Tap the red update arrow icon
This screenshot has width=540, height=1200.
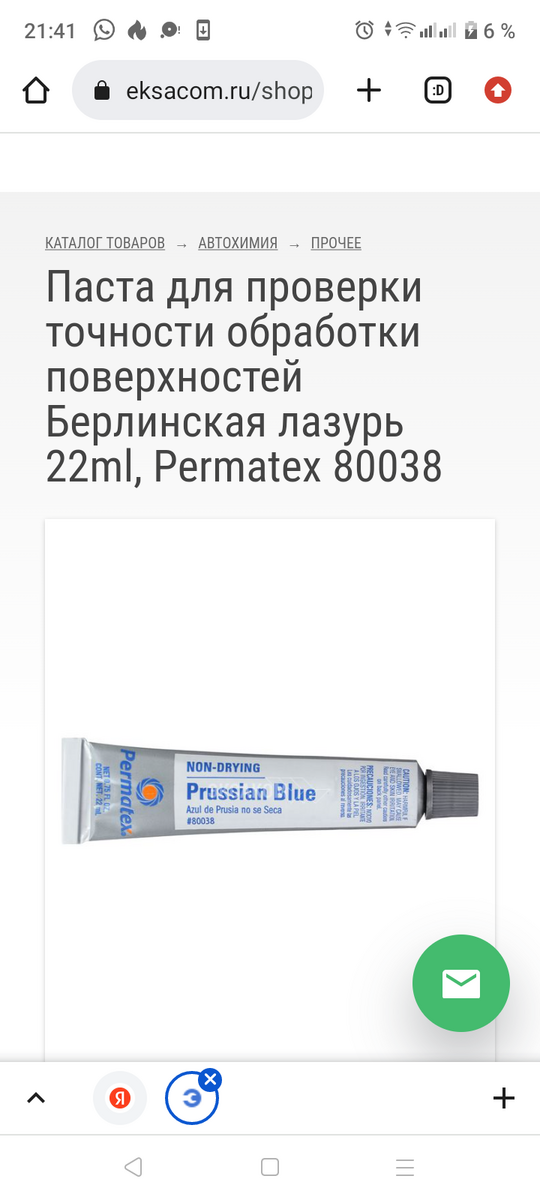[x=497, y=91]
